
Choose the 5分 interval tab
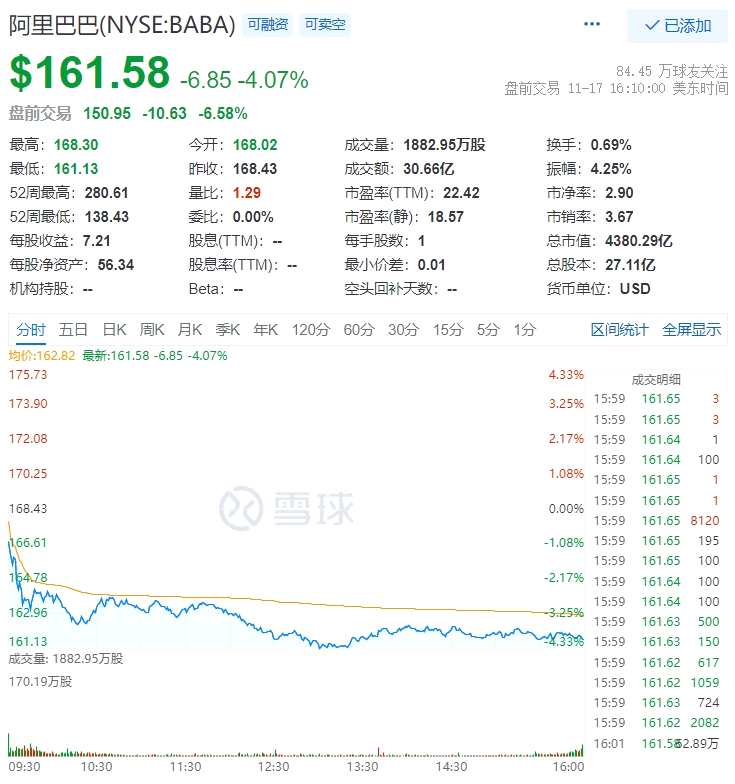(x=487, y=329)
